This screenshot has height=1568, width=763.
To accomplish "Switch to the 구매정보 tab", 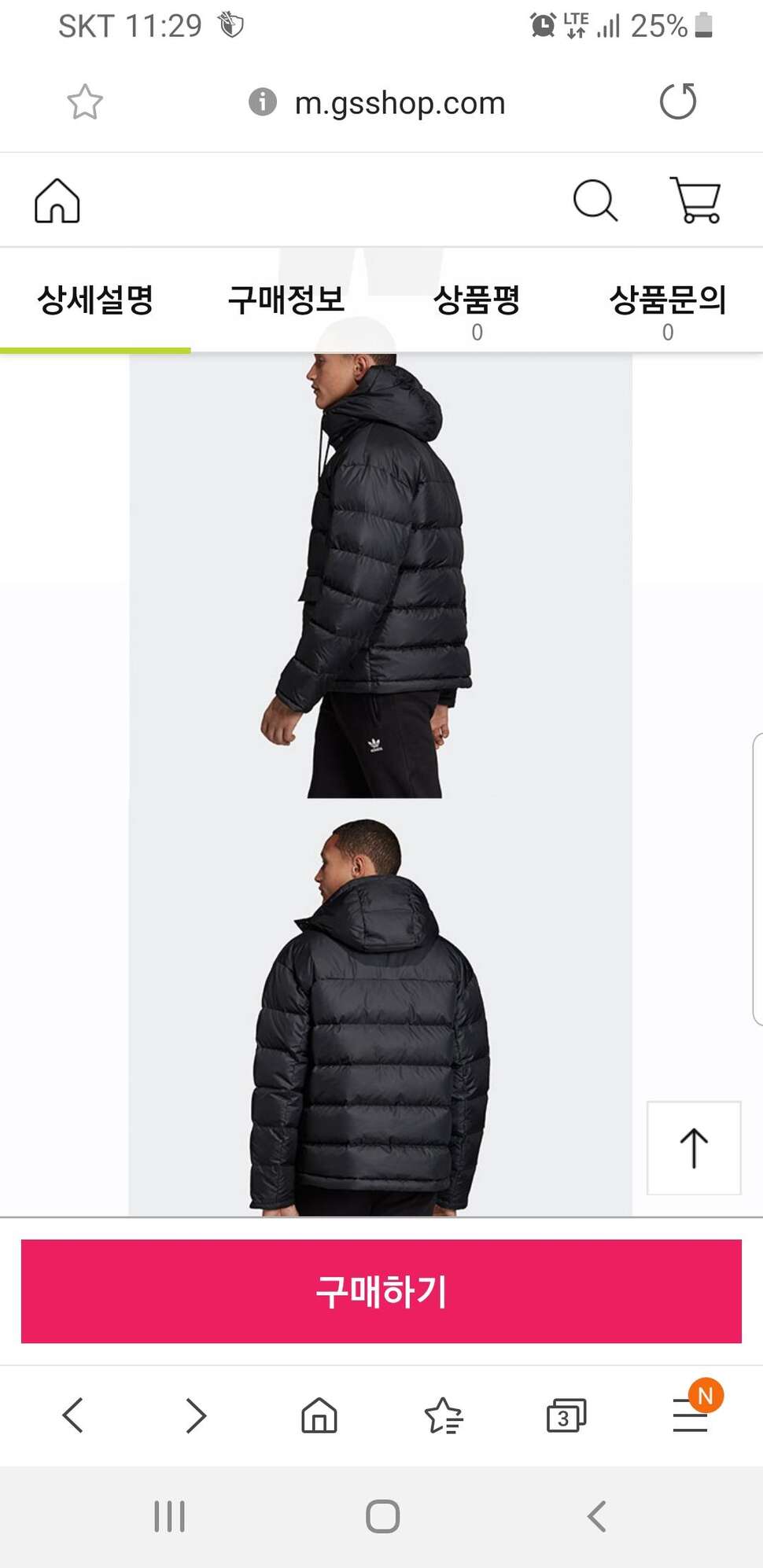I will pyautogui.click(x=286, y=300).
